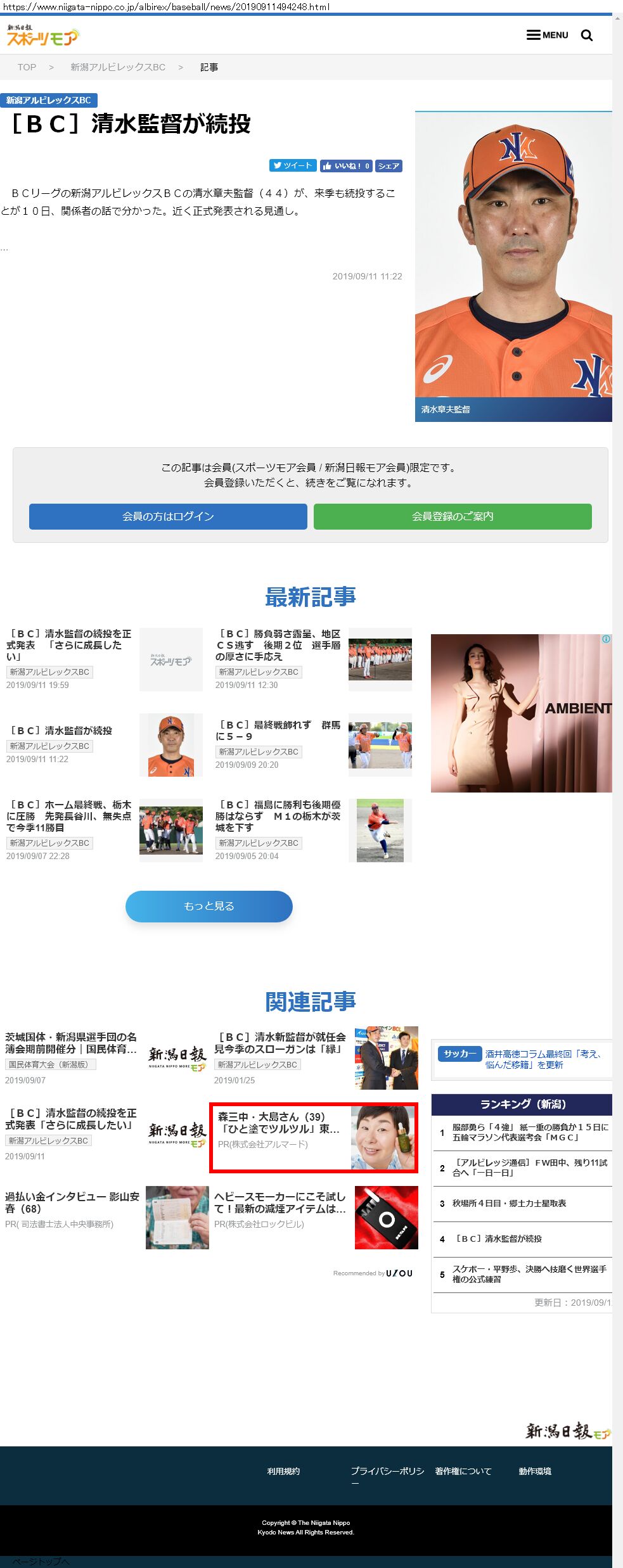This screenshot has width=623, height=1568.
Task: Tweet this article via ツイート button
Action: [293, 165]
